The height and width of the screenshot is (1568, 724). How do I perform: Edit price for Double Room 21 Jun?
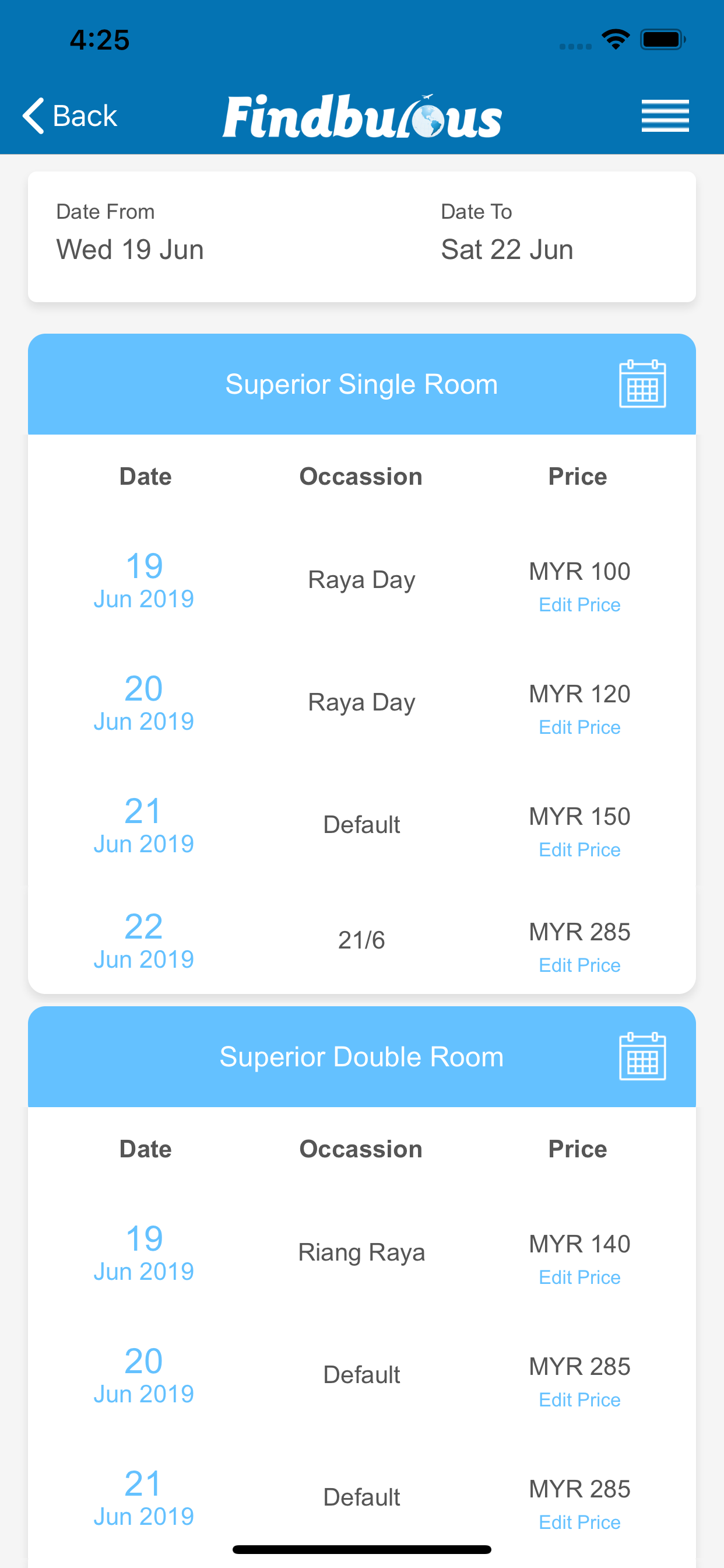(579, 1522)
